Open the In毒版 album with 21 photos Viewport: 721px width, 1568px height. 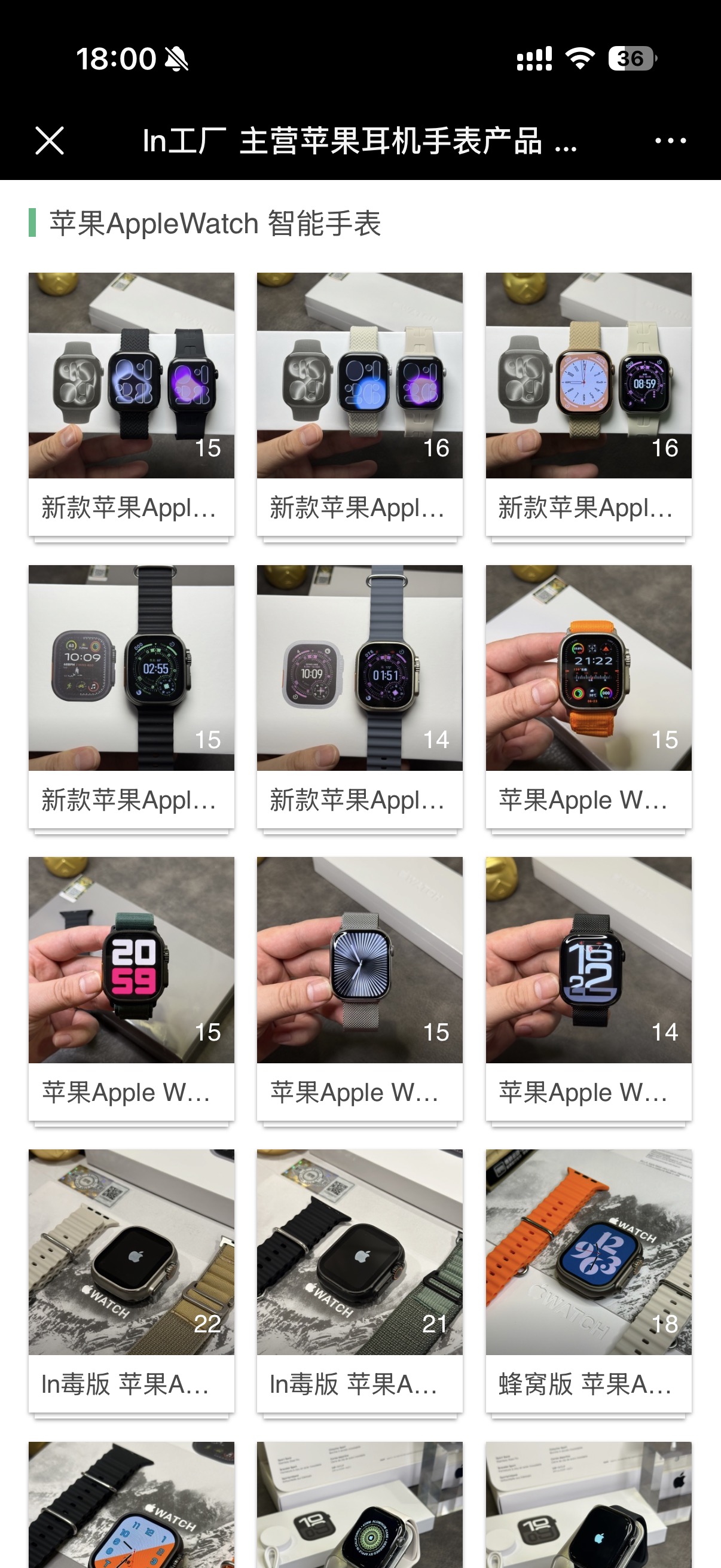click(x=359, y=1252)
